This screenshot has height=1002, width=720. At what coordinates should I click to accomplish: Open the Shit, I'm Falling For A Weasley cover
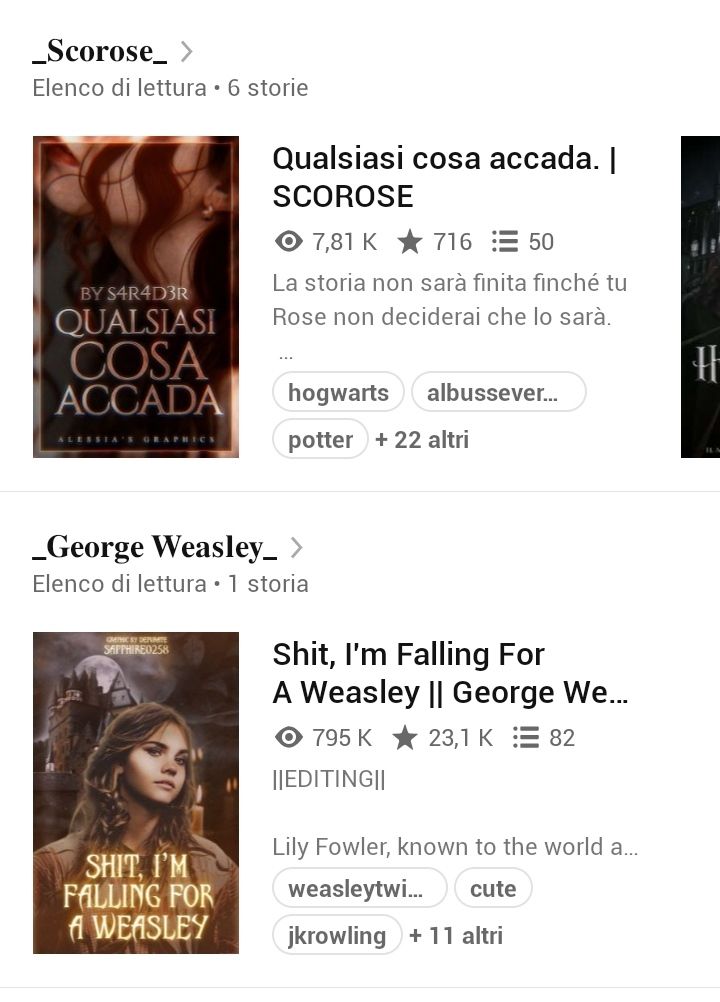[136, 793]
